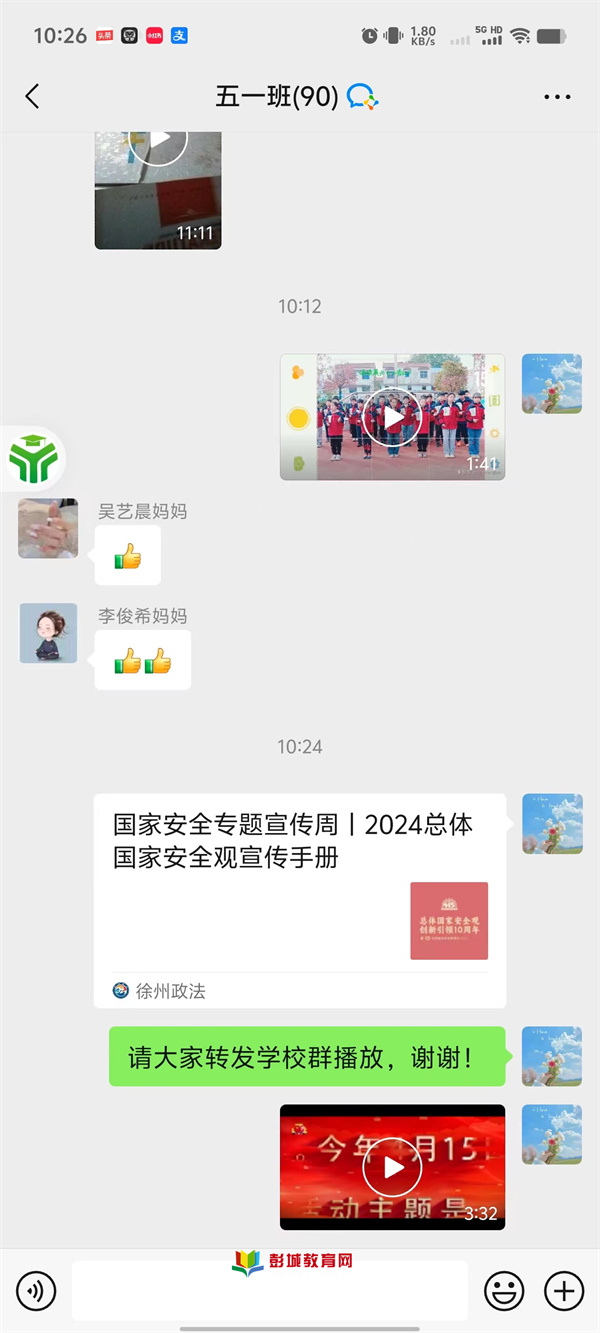Open the 11:11 video at top
The height and width of the screenshot is (1333, 600).
pos(158,190)
